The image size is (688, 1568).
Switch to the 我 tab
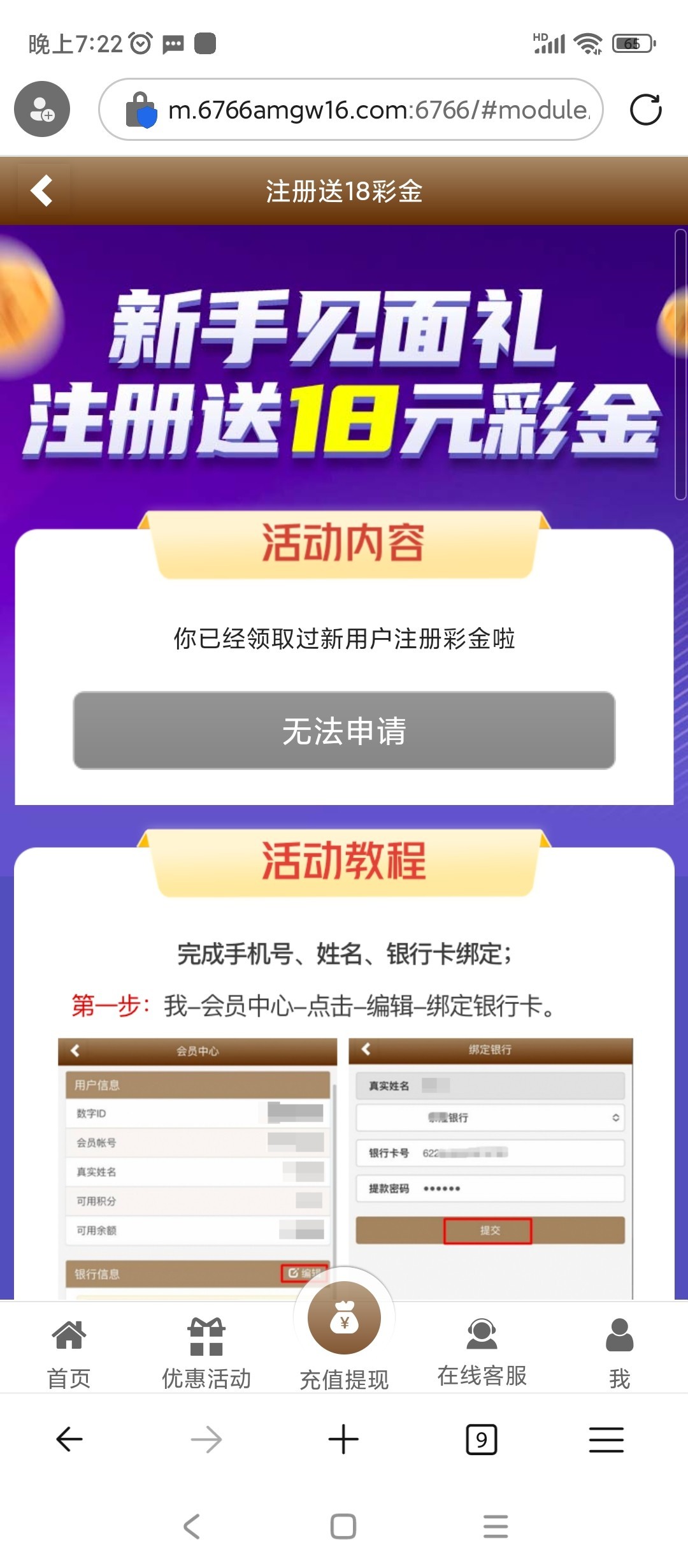(619, 1350)
